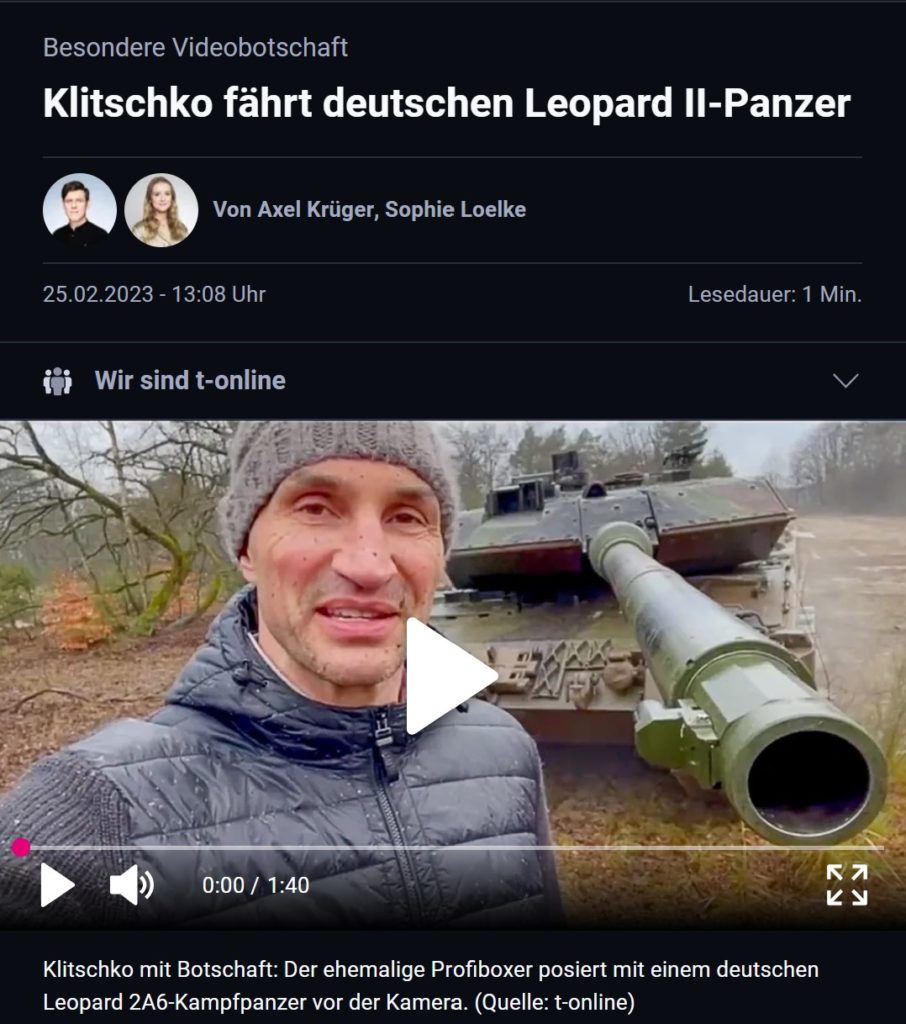Tap the video progress bar
The height and width of the screenshot is (1024, 906).
point(450,848)
